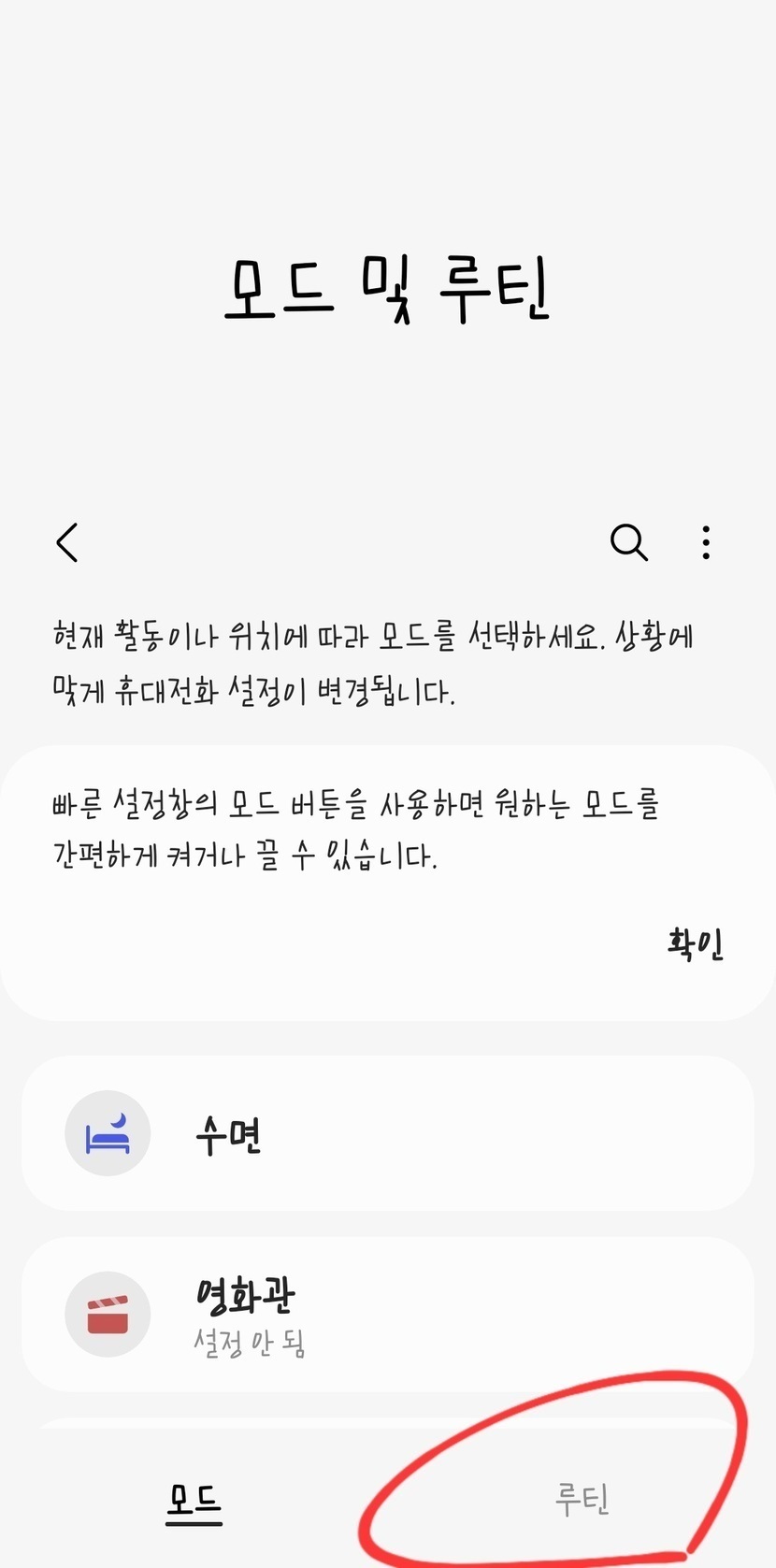This screenshot has height=1568, width=776.
Task: Open the 수면 mode
Action: pos(388,1133)
